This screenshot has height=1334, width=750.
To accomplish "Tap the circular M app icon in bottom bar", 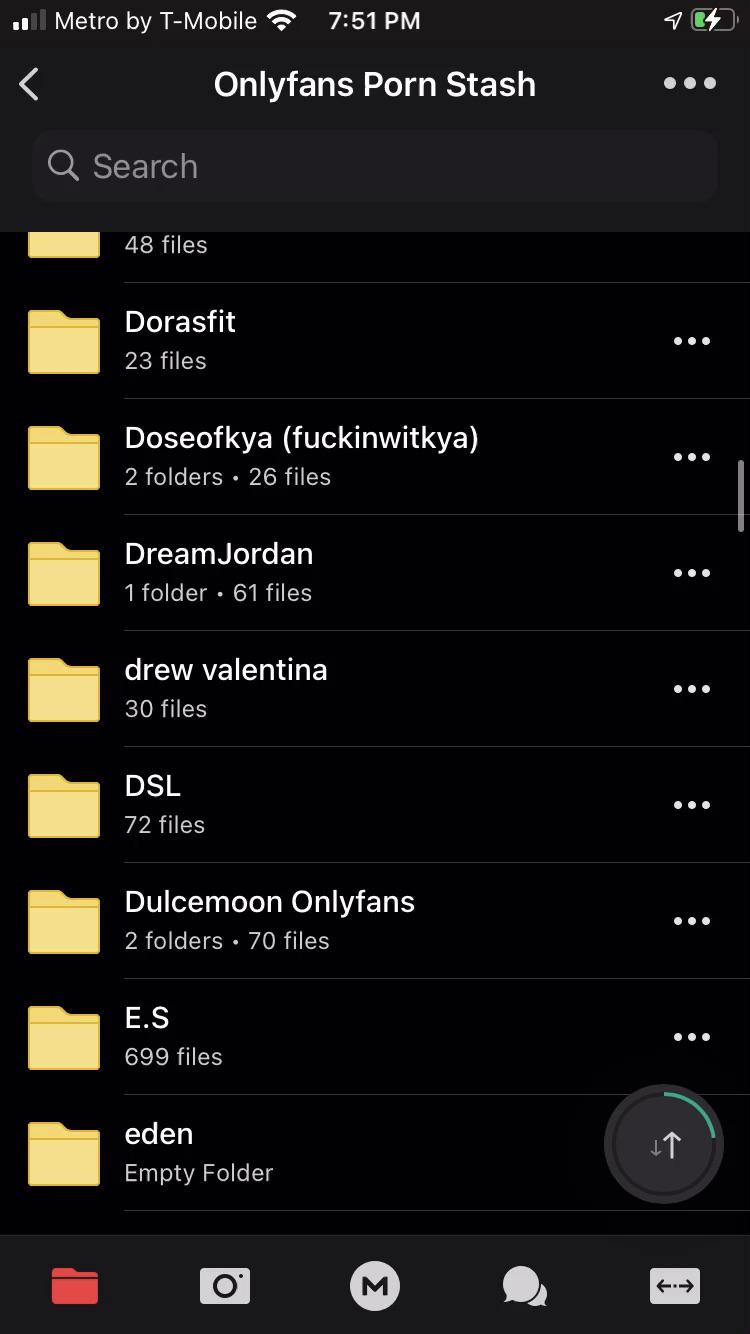I will click(x=375, y=1286).
